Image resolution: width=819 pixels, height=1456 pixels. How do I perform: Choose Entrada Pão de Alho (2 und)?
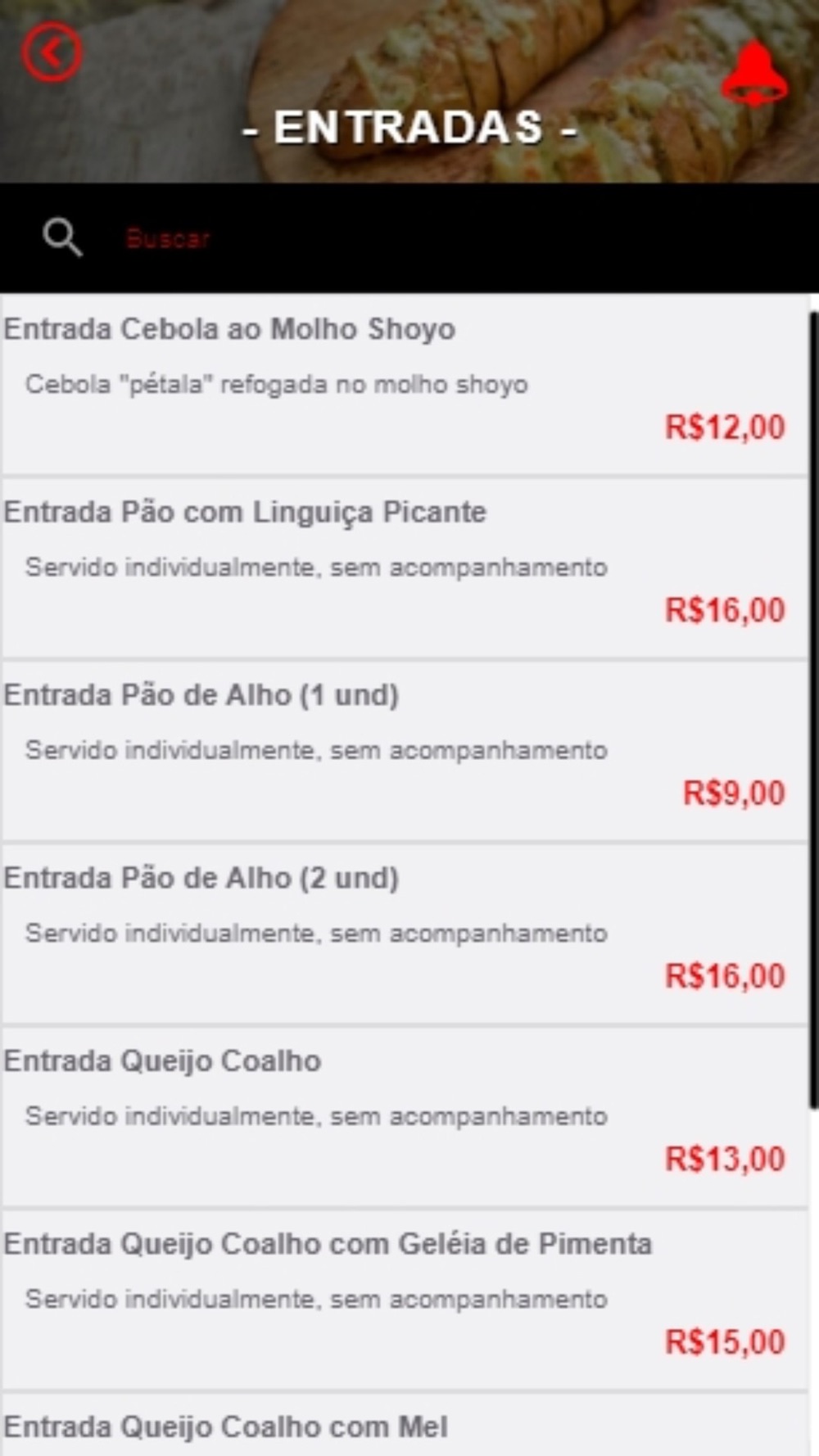[x=405, y=934]
